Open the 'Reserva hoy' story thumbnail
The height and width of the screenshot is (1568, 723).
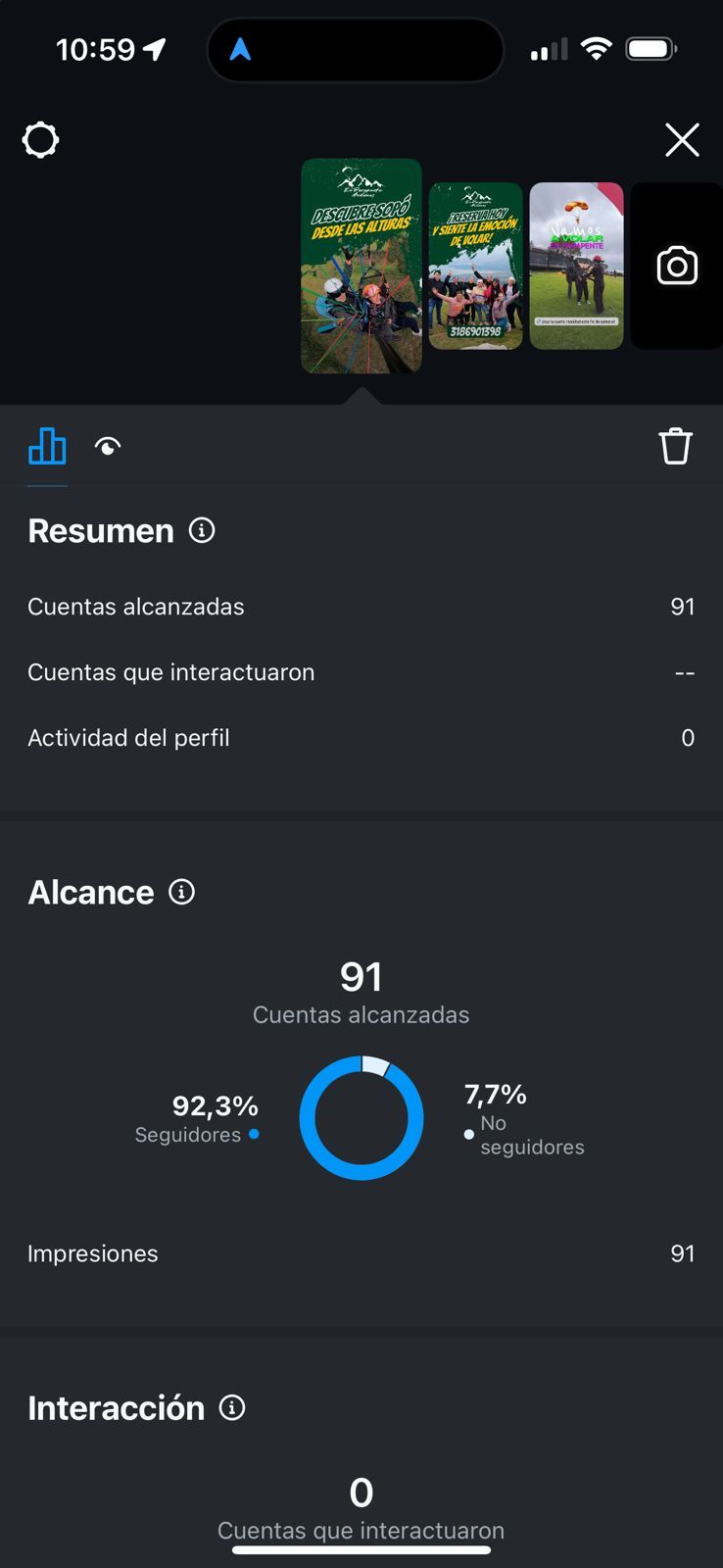point(476,266)
